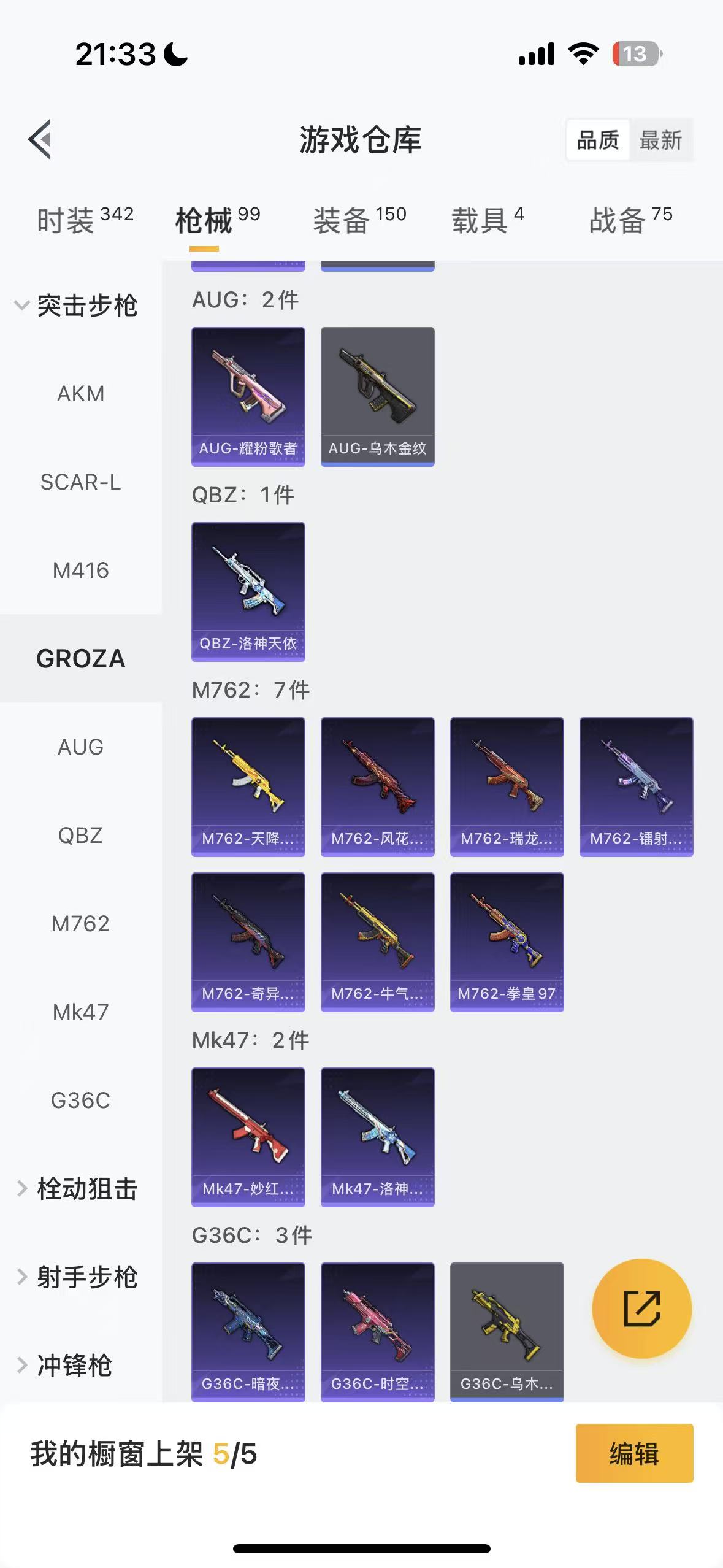
Task: Switch to the 装备 tab
Action: pos(359,220)
